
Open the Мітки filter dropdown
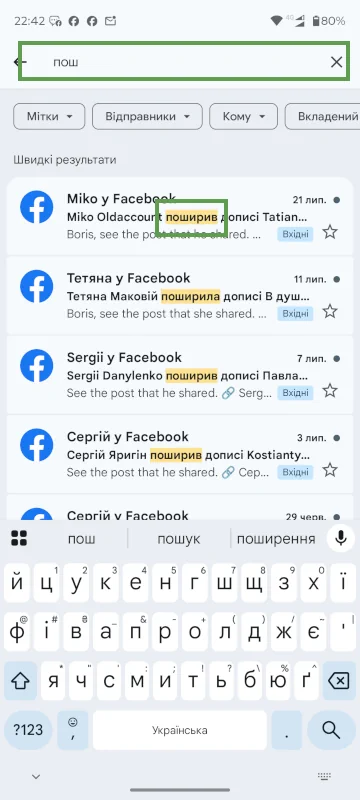click(x=48, y=116)
